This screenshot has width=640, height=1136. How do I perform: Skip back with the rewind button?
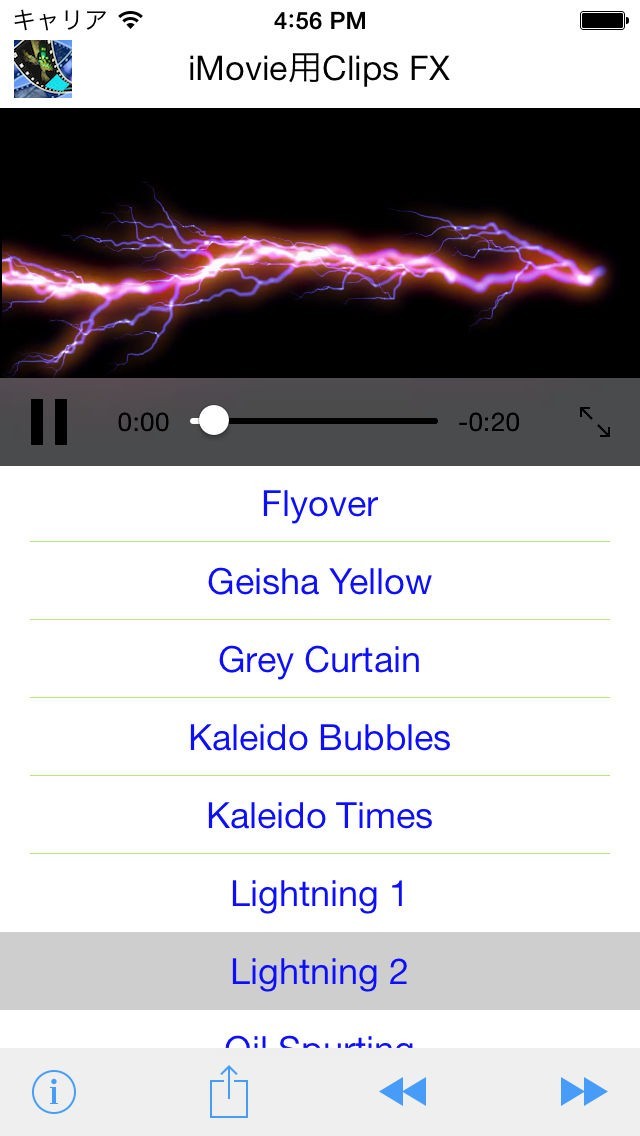click(403, 1092)
